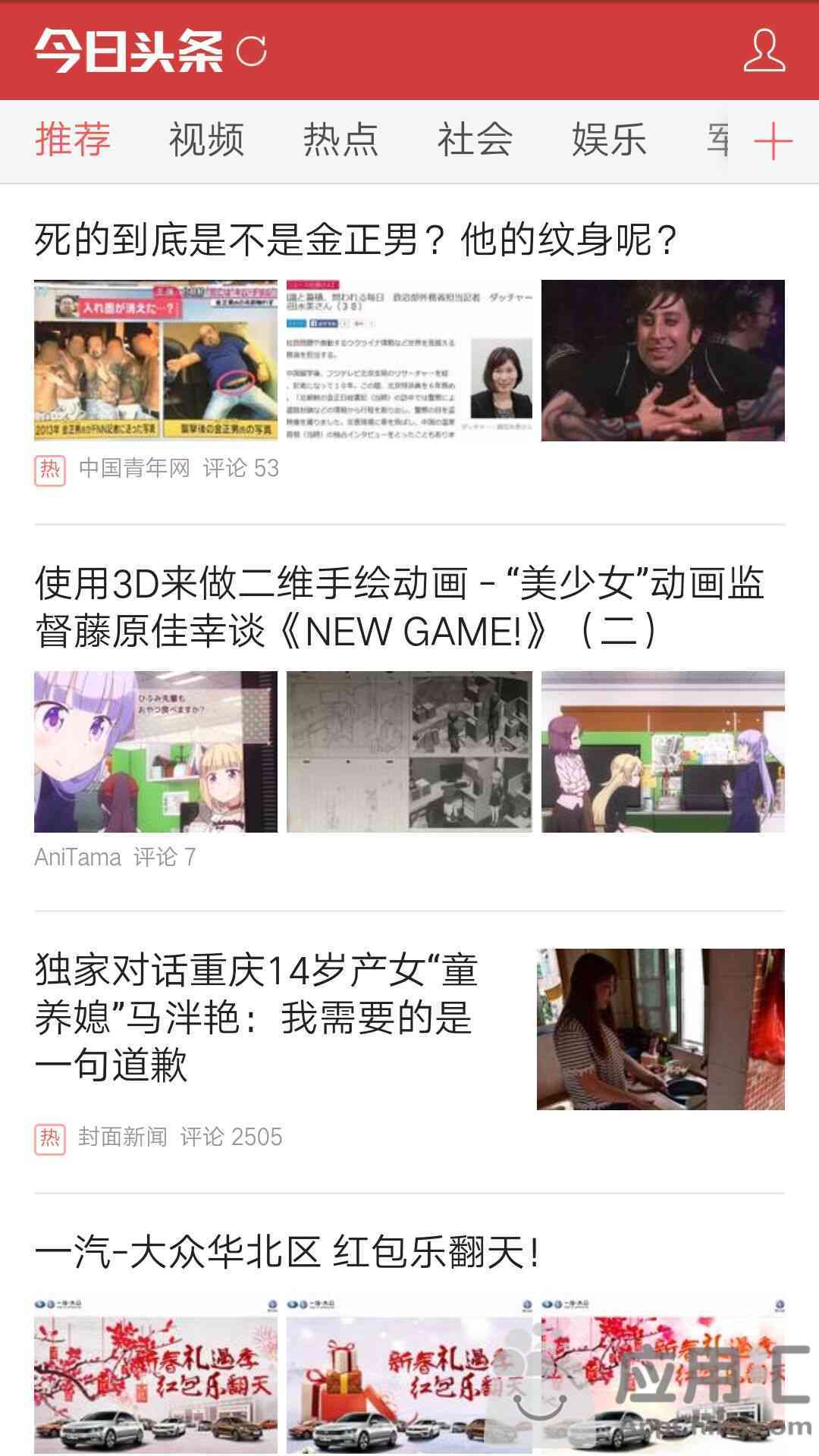The height and width of the screenshot is (1456, 819).
Task: Go to the 社会 tab
Action: click(x=475, y=140)
